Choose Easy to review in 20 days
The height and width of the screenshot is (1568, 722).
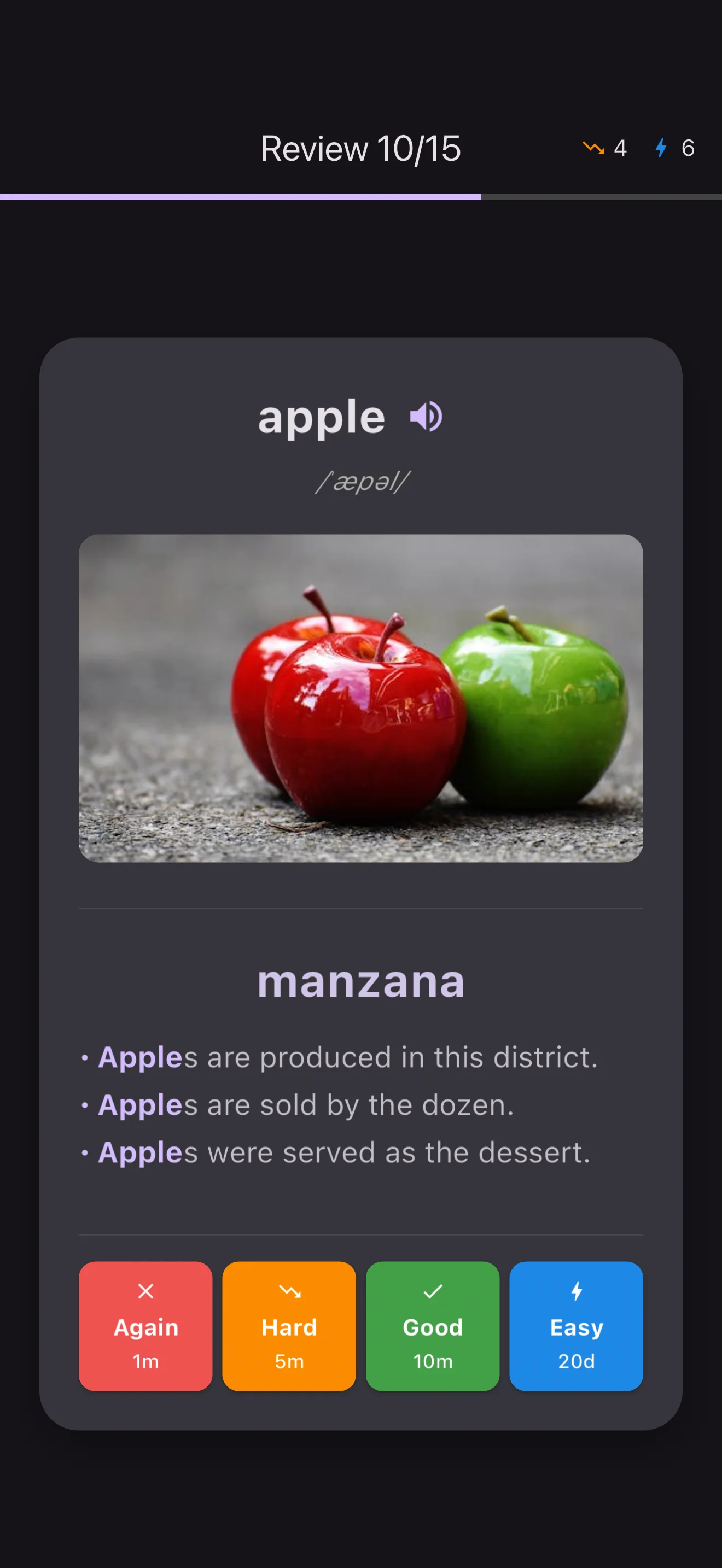coord(576,1326)
